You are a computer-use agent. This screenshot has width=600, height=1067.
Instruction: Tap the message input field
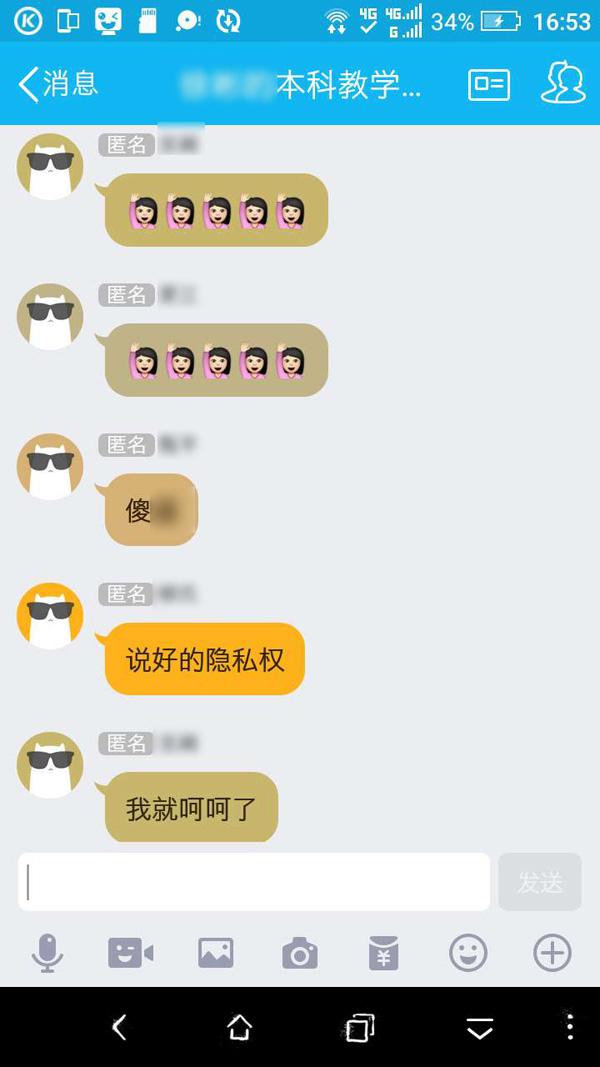tap(254, 882)
